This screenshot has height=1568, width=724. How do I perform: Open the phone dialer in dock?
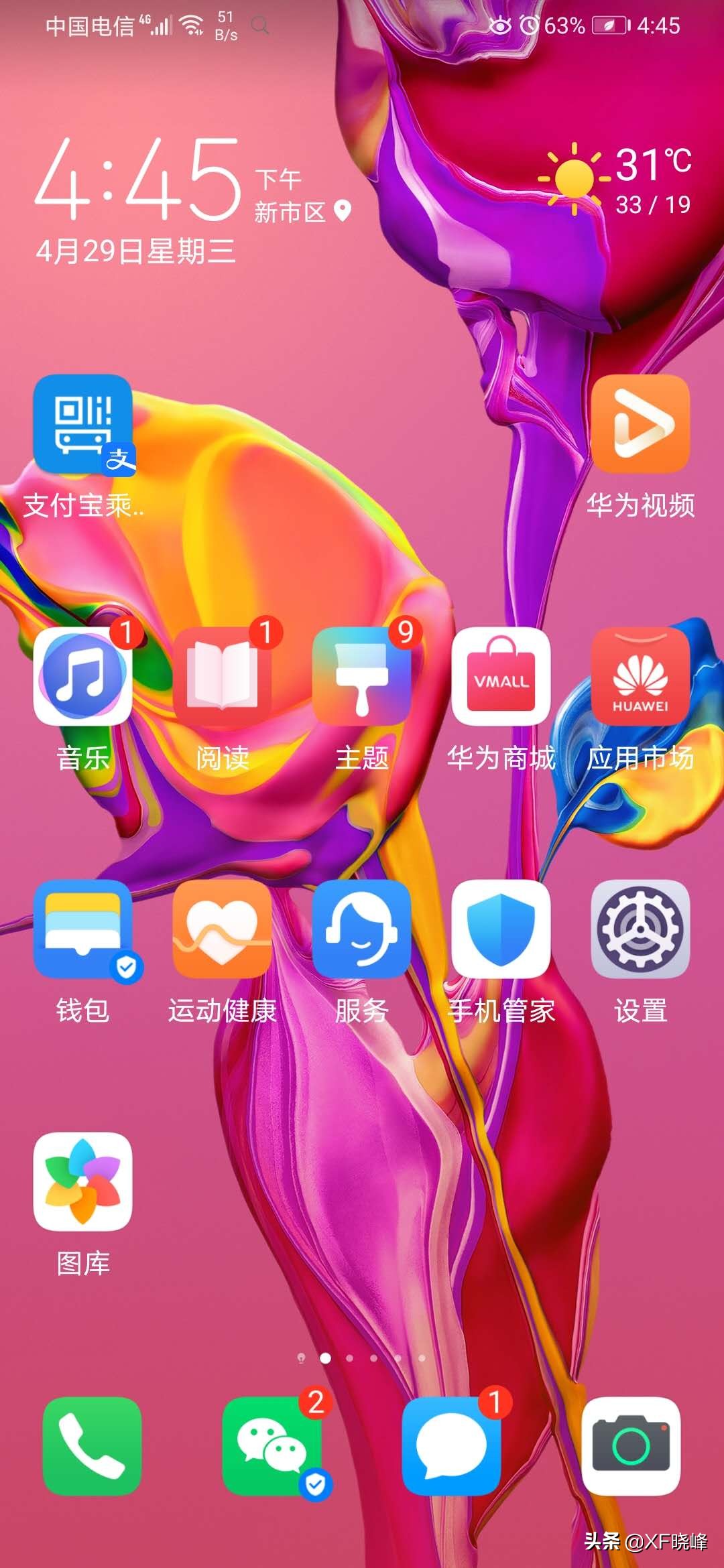[92, 1445]
